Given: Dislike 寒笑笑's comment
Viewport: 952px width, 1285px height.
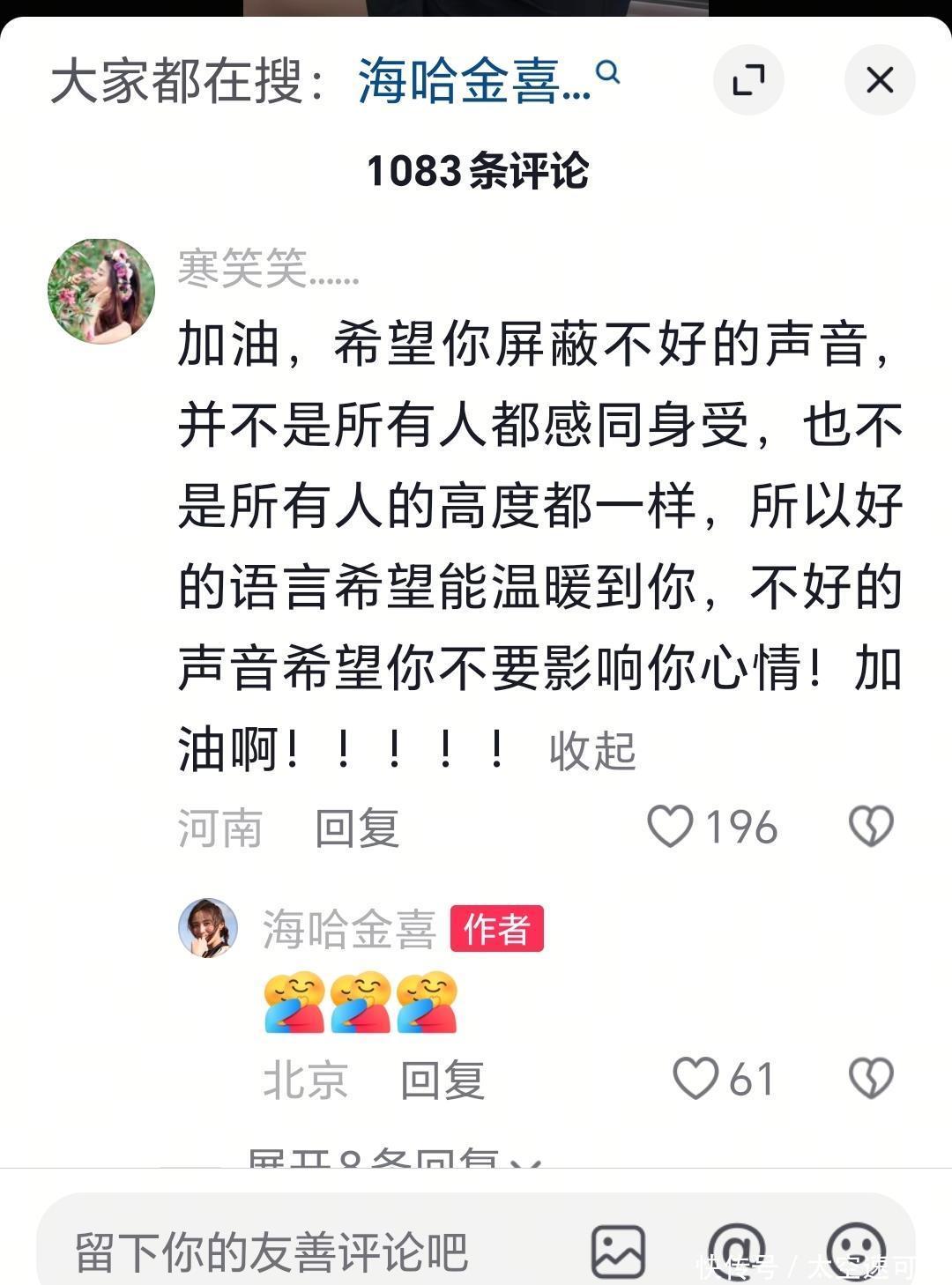Looking at the screenshot, I should 871,827.
